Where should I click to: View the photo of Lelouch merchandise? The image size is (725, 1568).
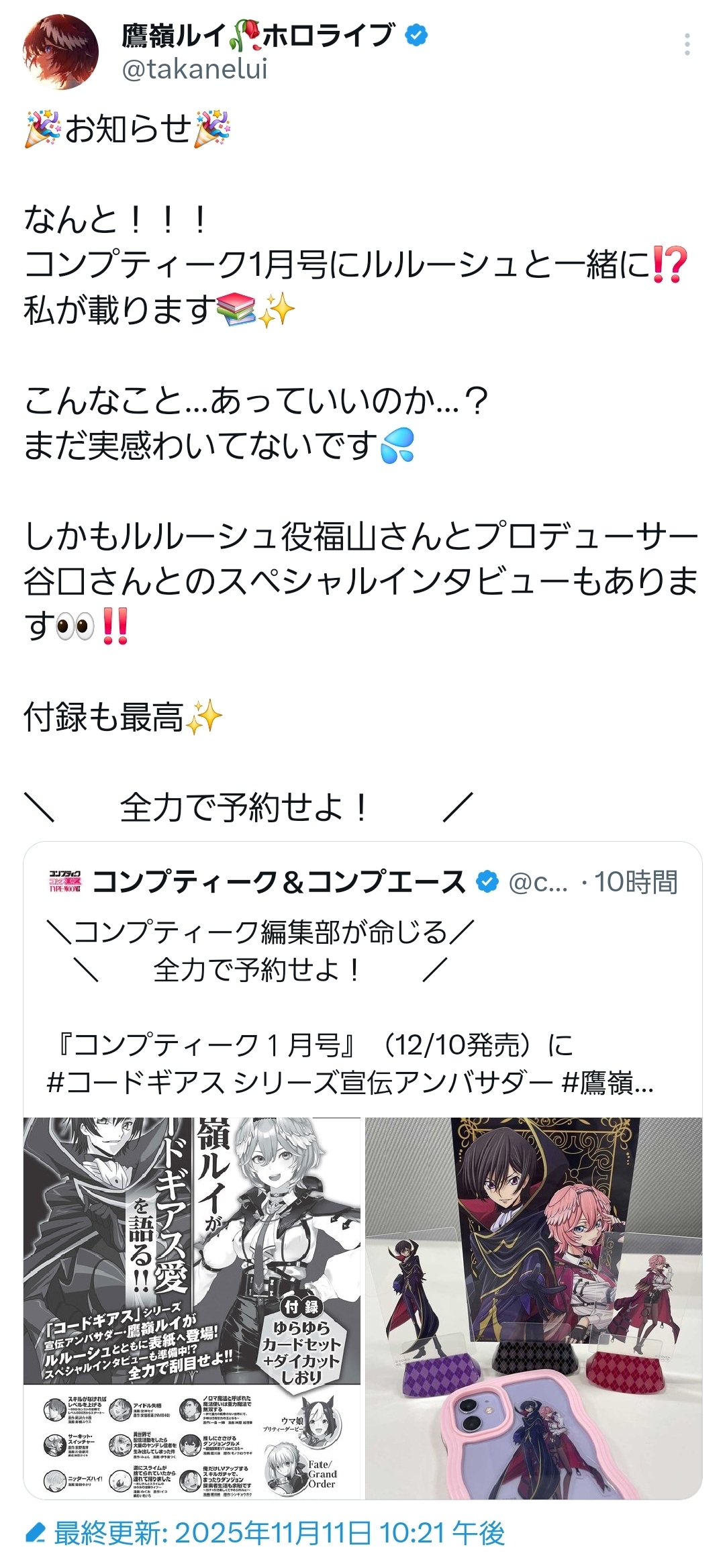coord(534,1308)
